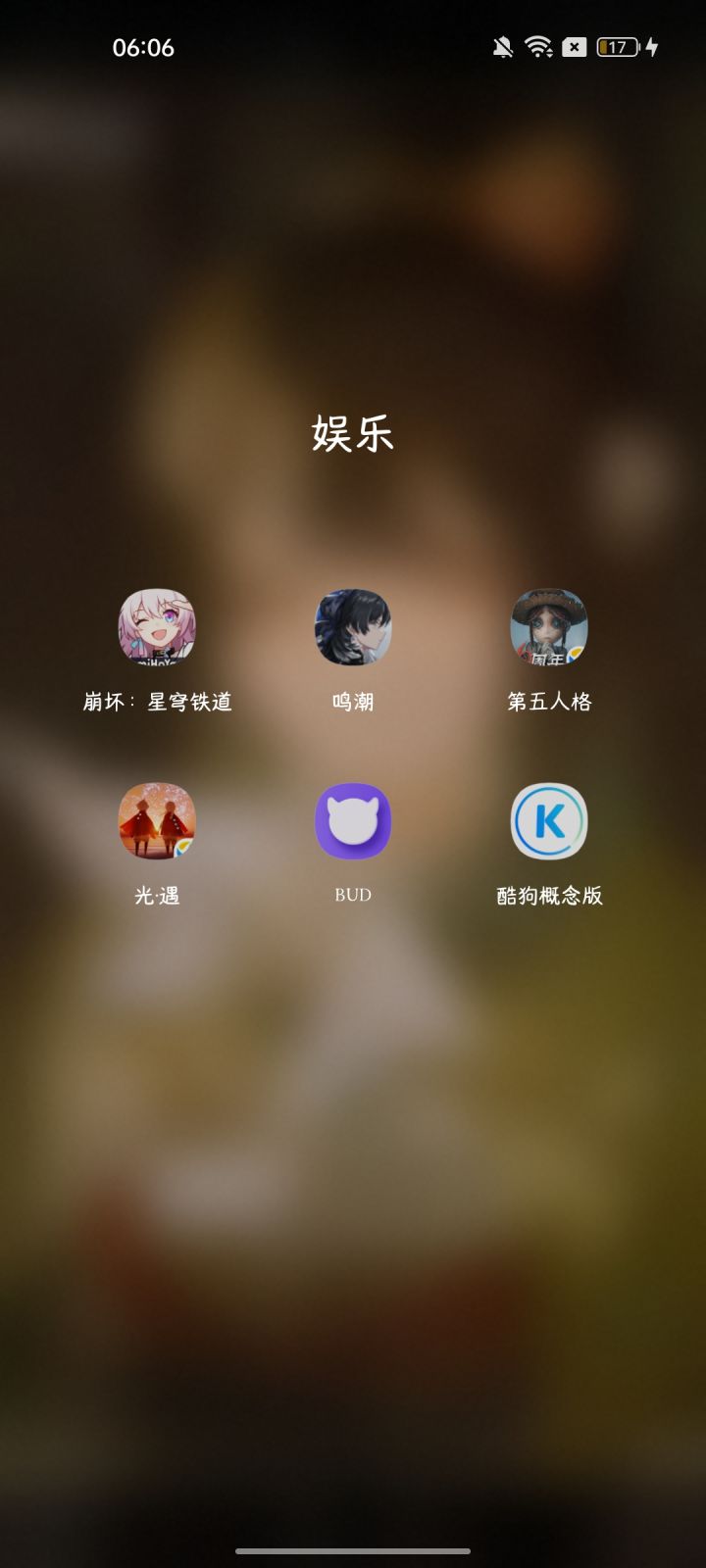Tap the muted notifications icon
The image size is (706, 1568).
pyautogui.click(x=503, y=48)
